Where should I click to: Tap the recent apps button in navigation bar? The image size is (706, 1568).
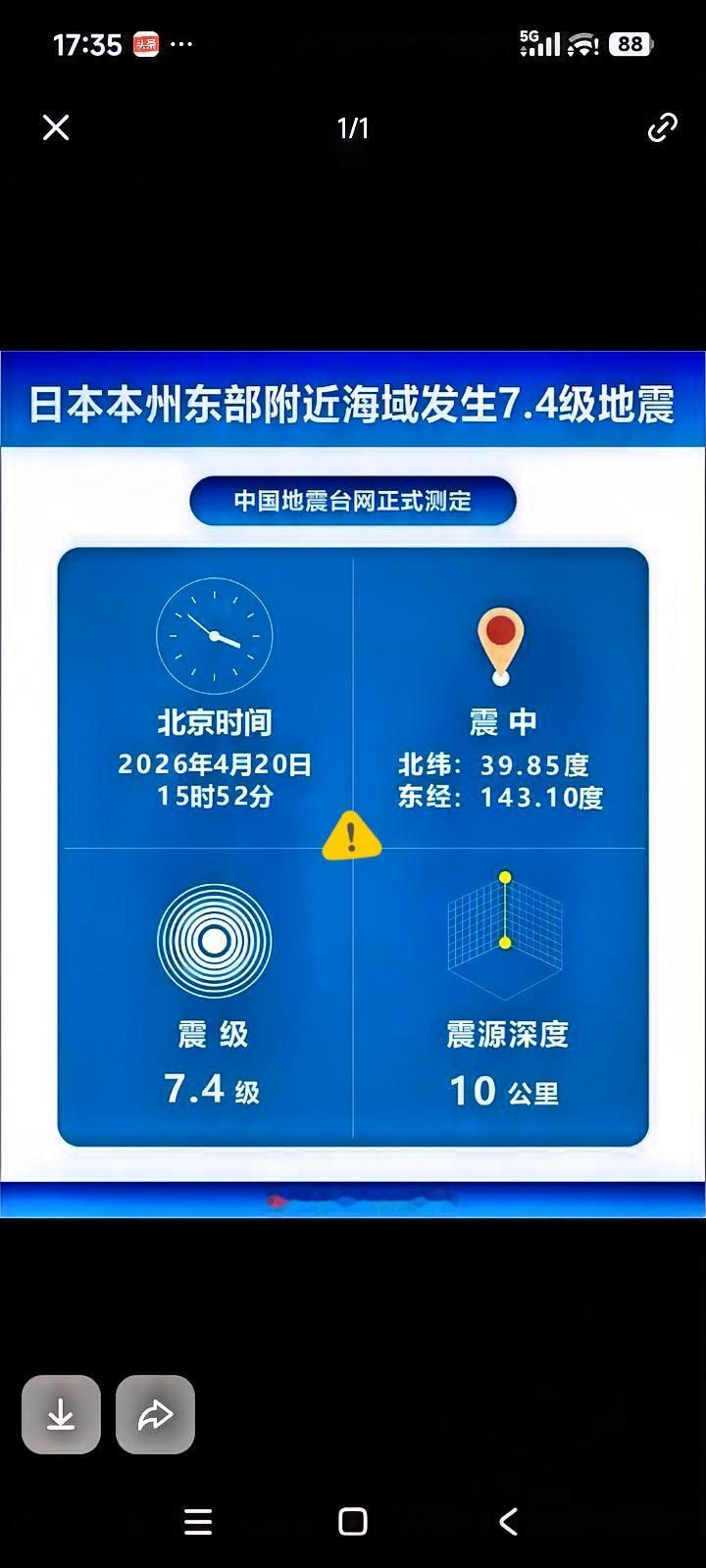click(197, 1522)
